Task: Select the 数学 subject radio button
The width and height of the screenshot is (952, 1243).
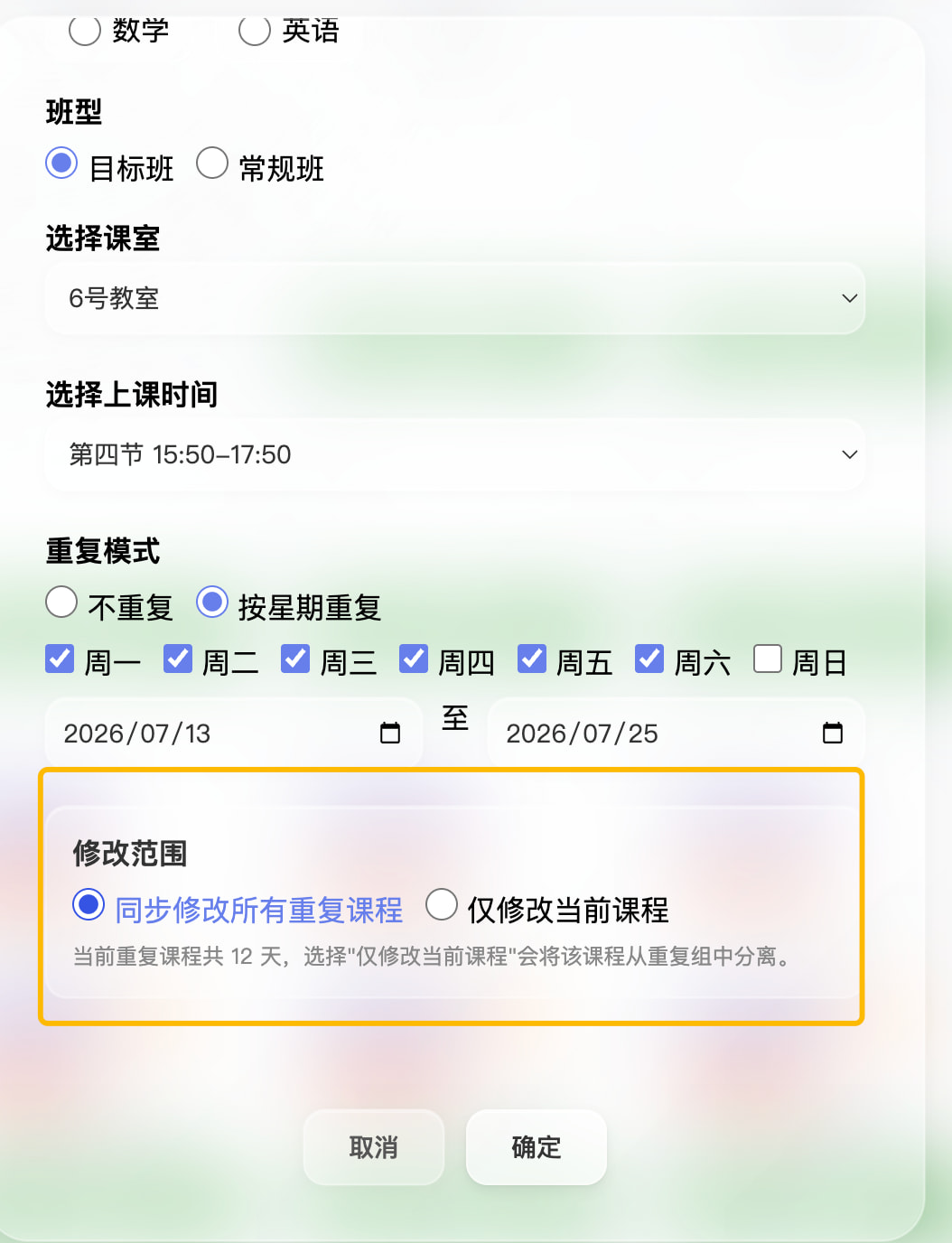Action: [x=85, y=30]
